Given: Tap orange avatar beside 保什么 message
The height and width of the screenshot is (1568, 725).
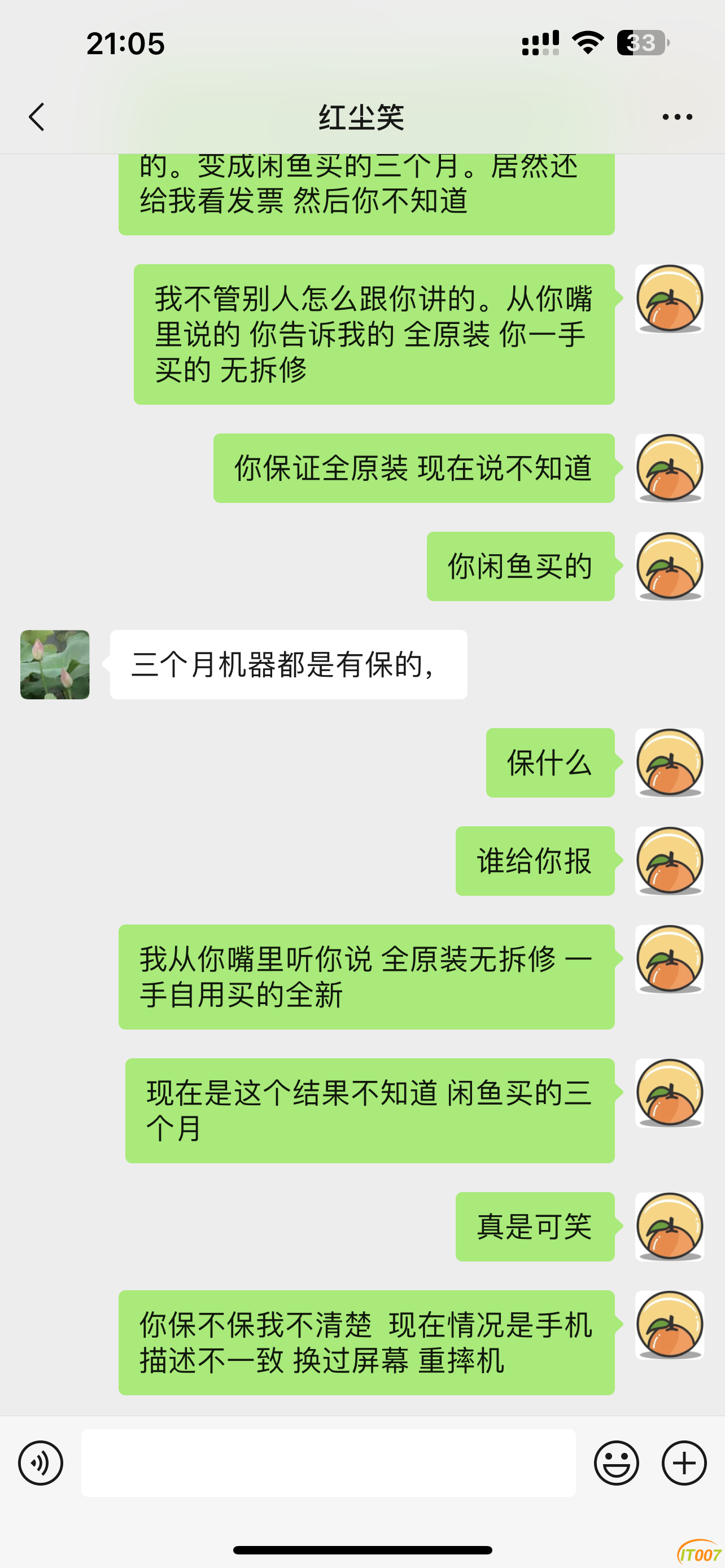Looking at the screenshot, I should coord(669,763).
